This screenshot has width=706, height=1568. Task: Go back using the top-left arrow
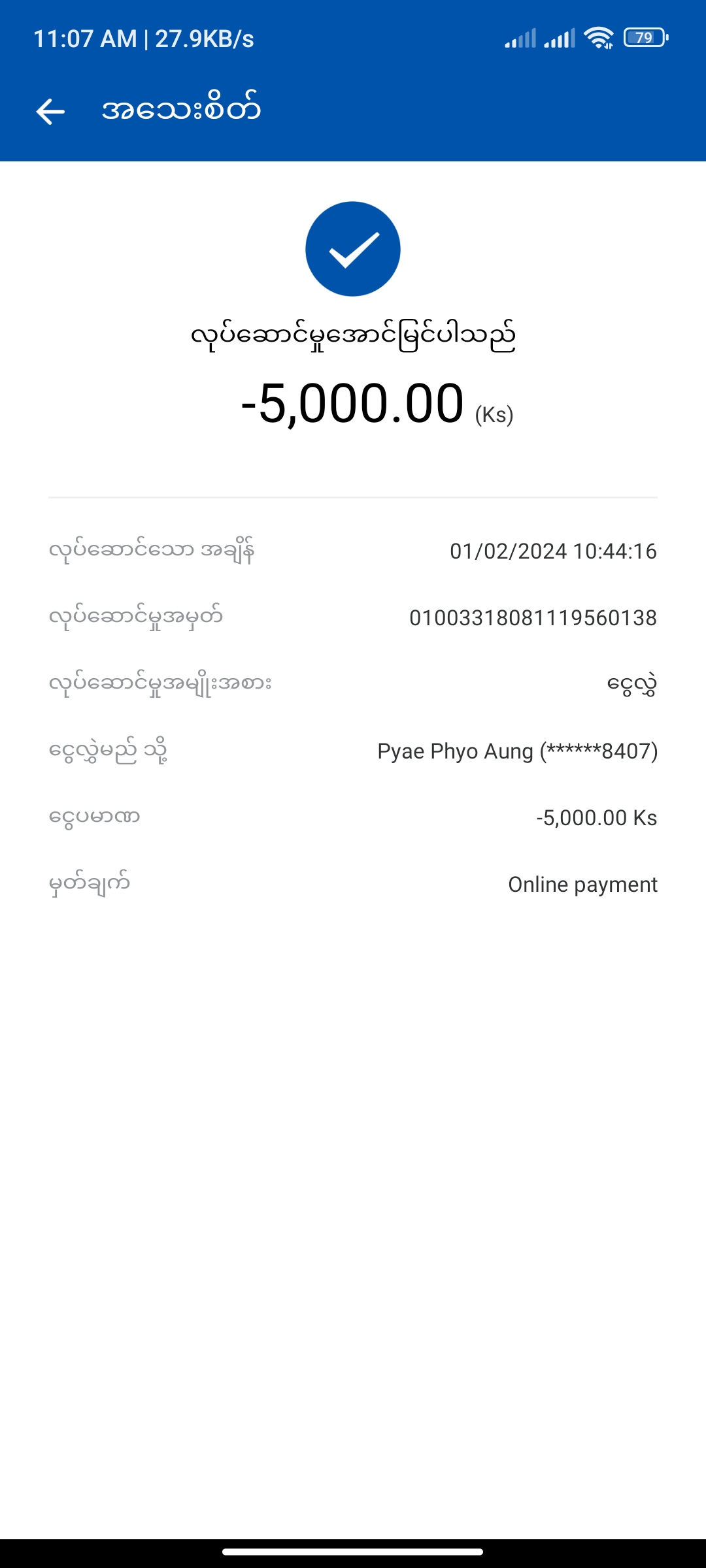click(50, 111)
